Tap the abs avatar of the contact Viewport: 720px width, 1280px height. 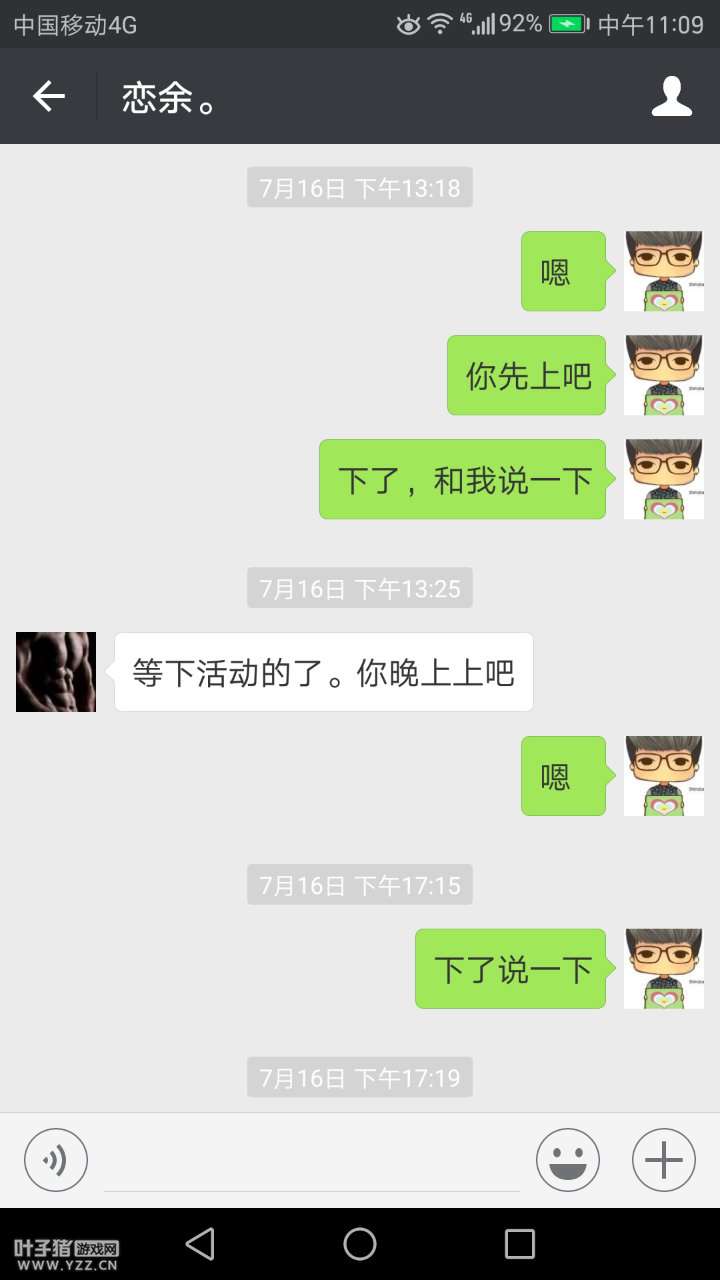(56, 672)
